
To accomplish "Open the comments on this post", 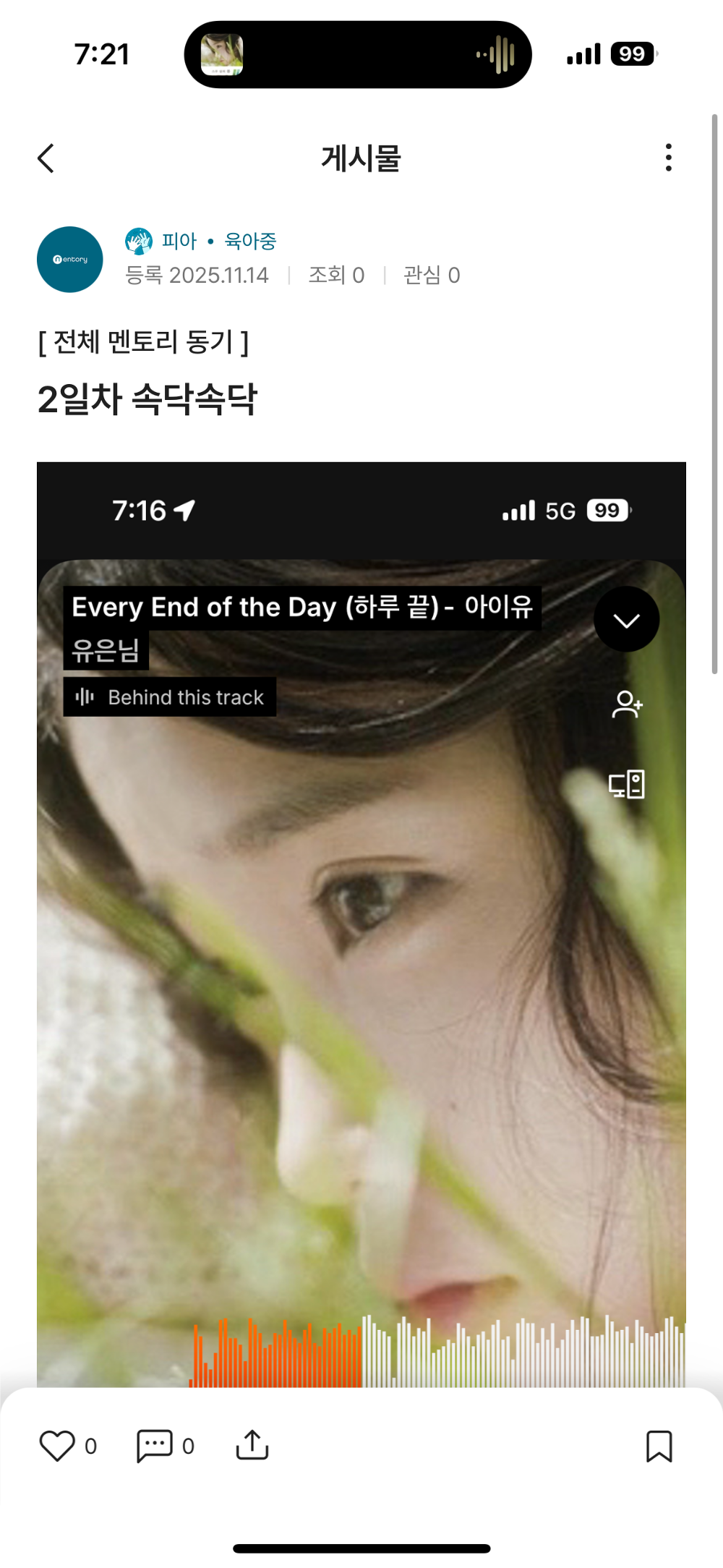I will (x=155, y=1446).
